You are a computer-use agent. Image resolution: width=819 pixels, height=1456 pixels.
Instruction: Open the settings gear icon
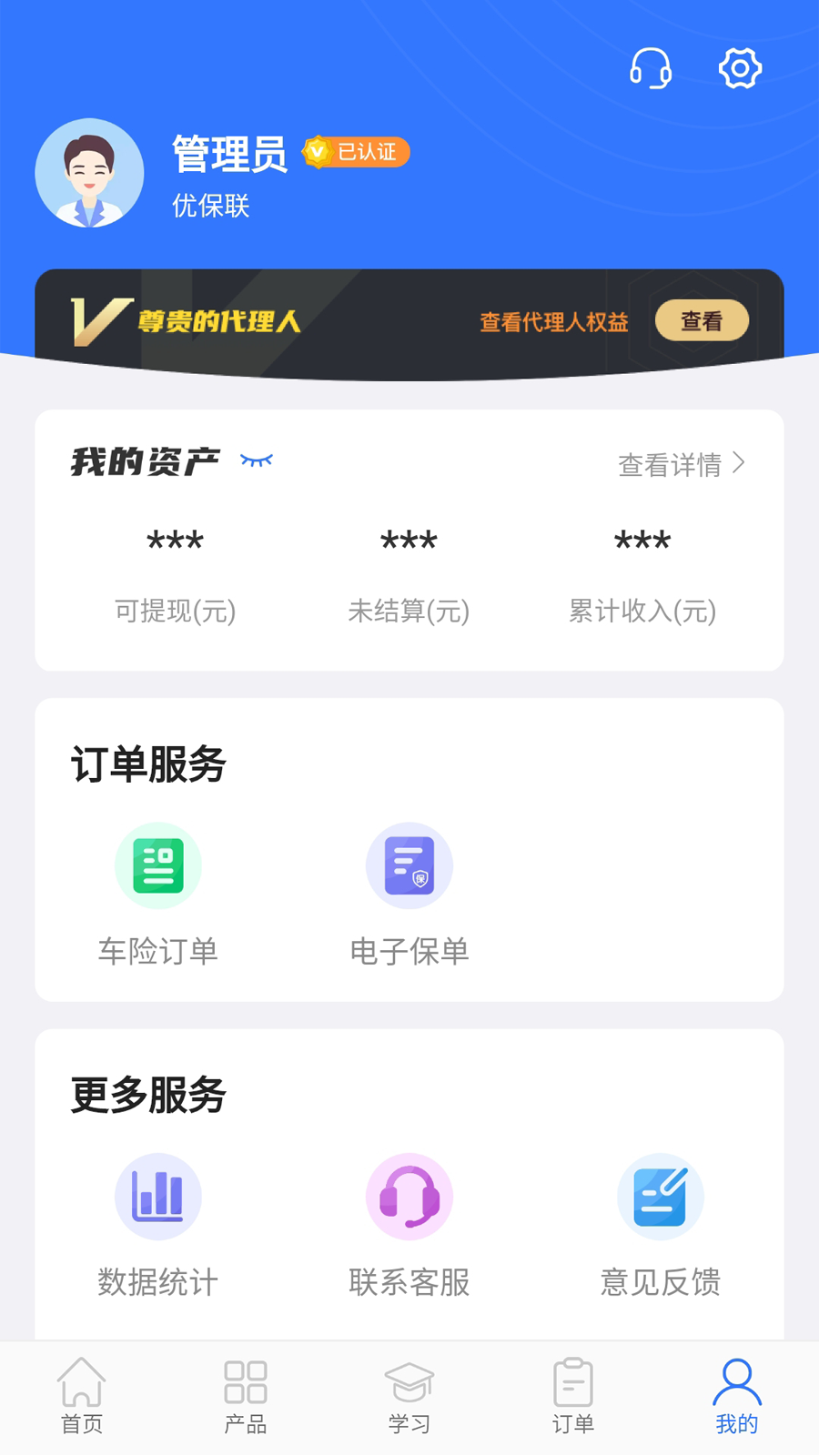click(740, 67)
